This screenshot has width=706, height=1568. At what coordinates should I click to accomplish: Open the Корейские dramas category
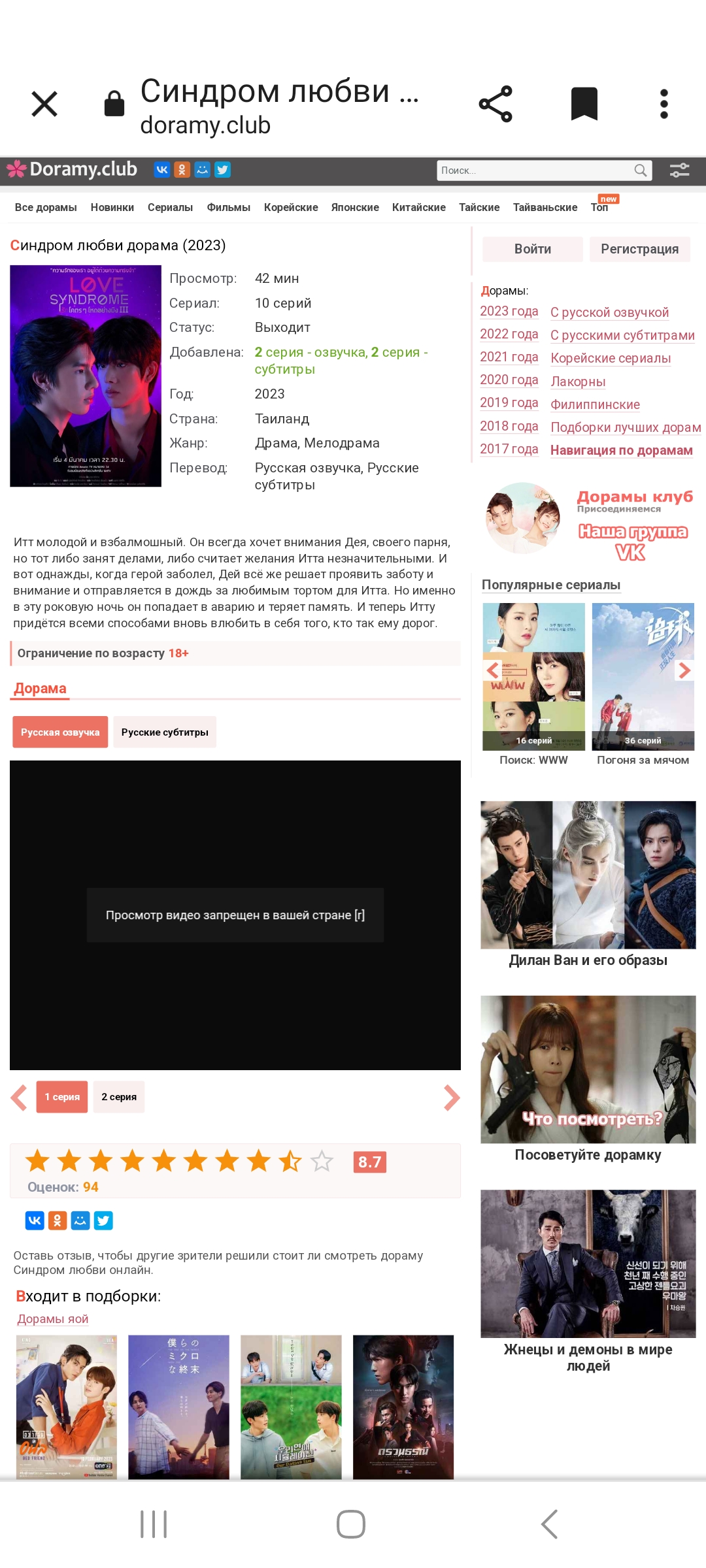tap(291, 207)
